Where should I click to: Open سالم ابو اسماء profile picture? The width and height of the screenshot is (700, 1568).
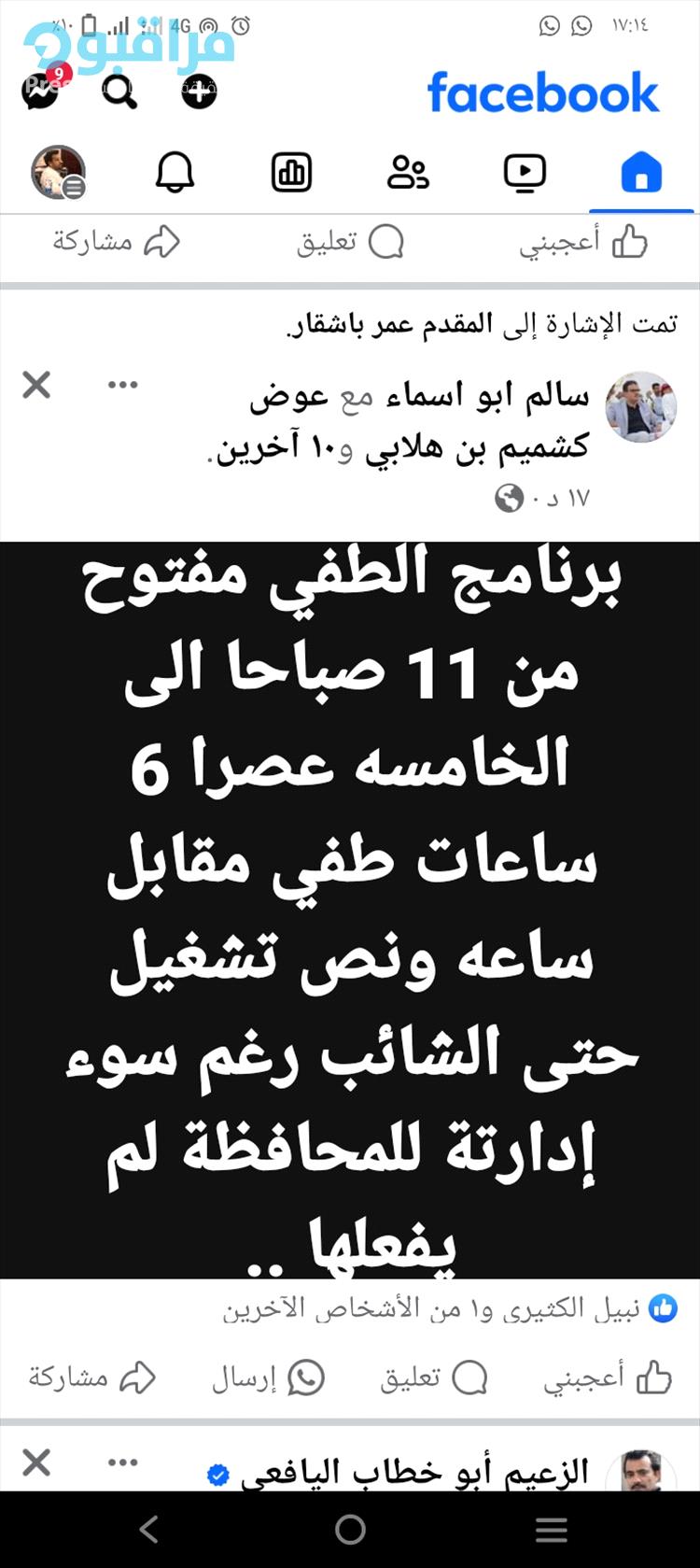point(640,405)
